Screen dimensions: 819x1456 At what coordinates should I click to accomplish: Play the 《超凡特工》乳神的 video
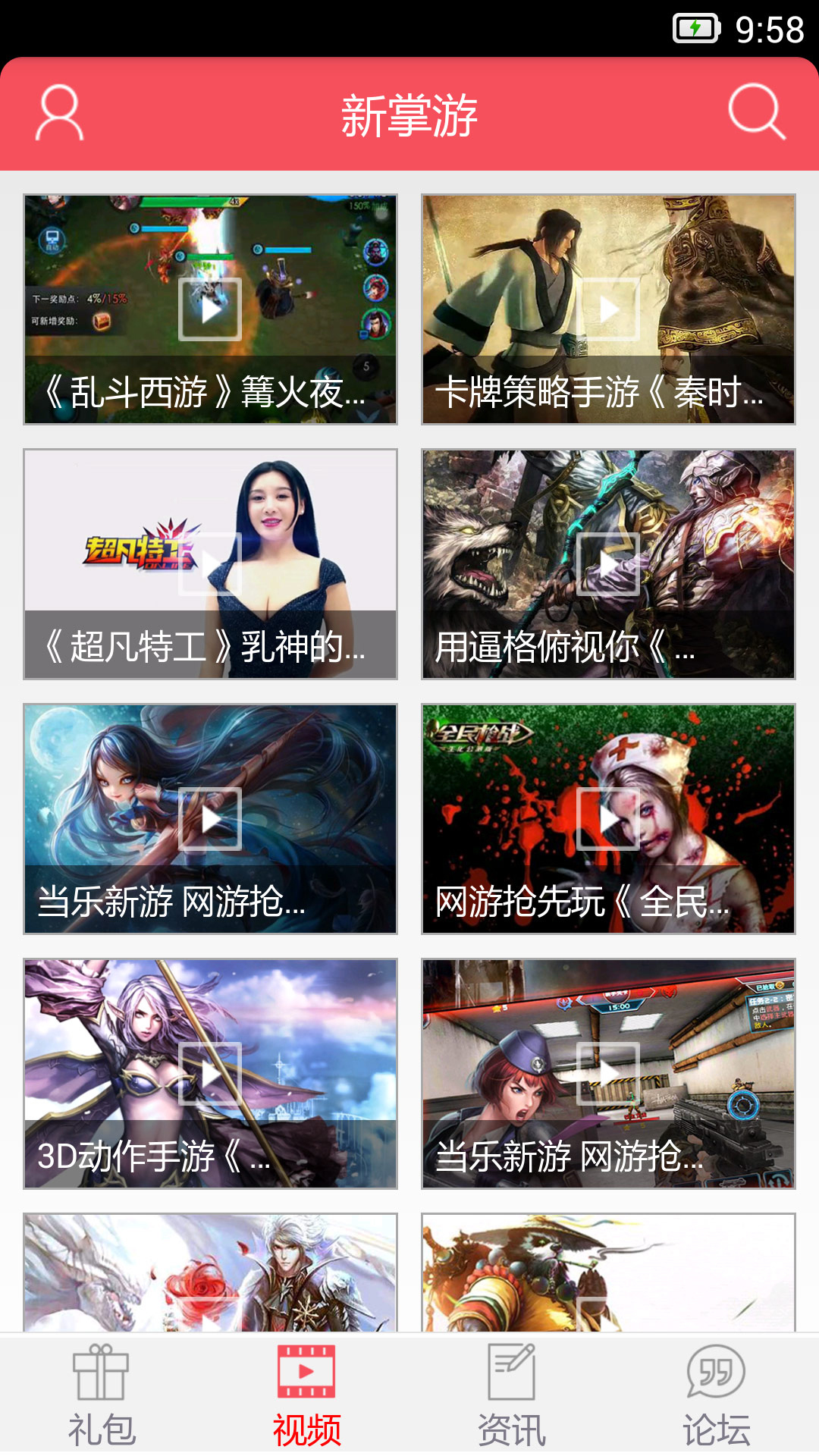point(210,564)
